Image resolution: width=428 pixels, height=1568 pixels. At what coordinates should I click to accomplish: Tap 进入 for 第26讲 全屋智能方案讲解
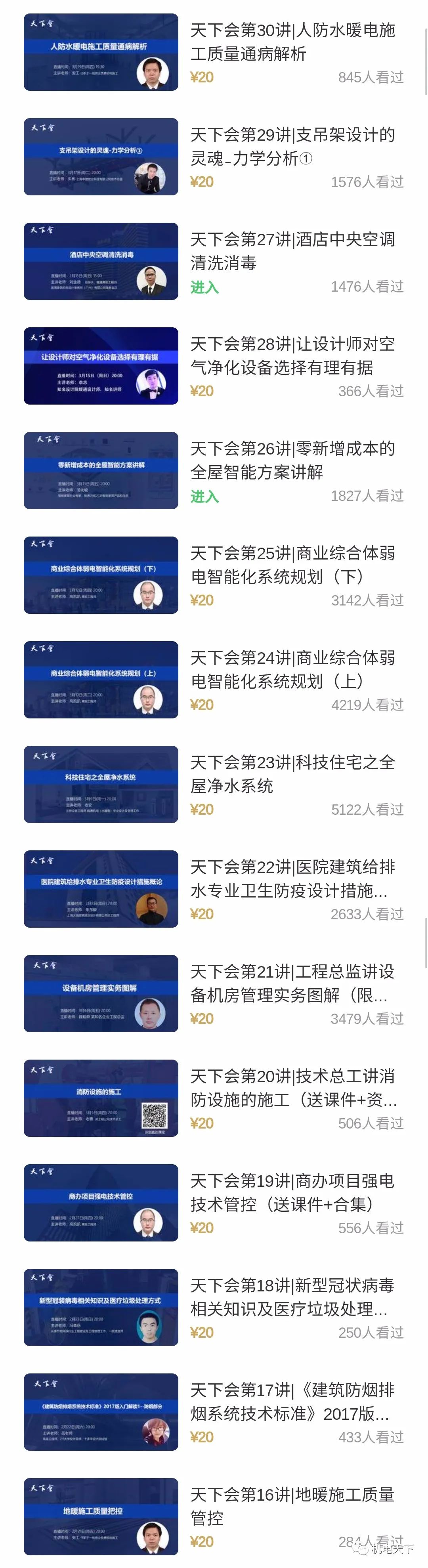(204, 497)
